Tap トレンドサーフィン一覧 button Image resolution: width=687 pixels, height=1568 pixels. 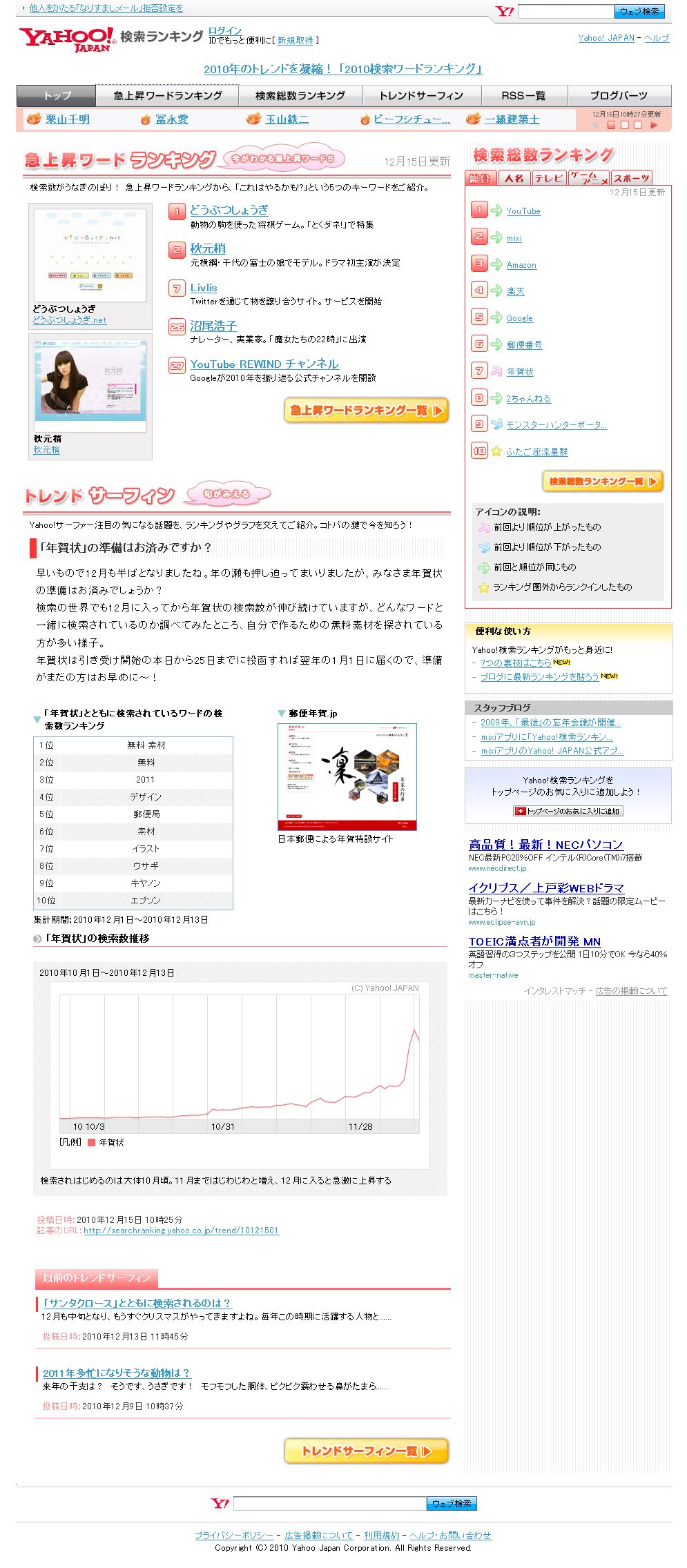coord(366,1451)
